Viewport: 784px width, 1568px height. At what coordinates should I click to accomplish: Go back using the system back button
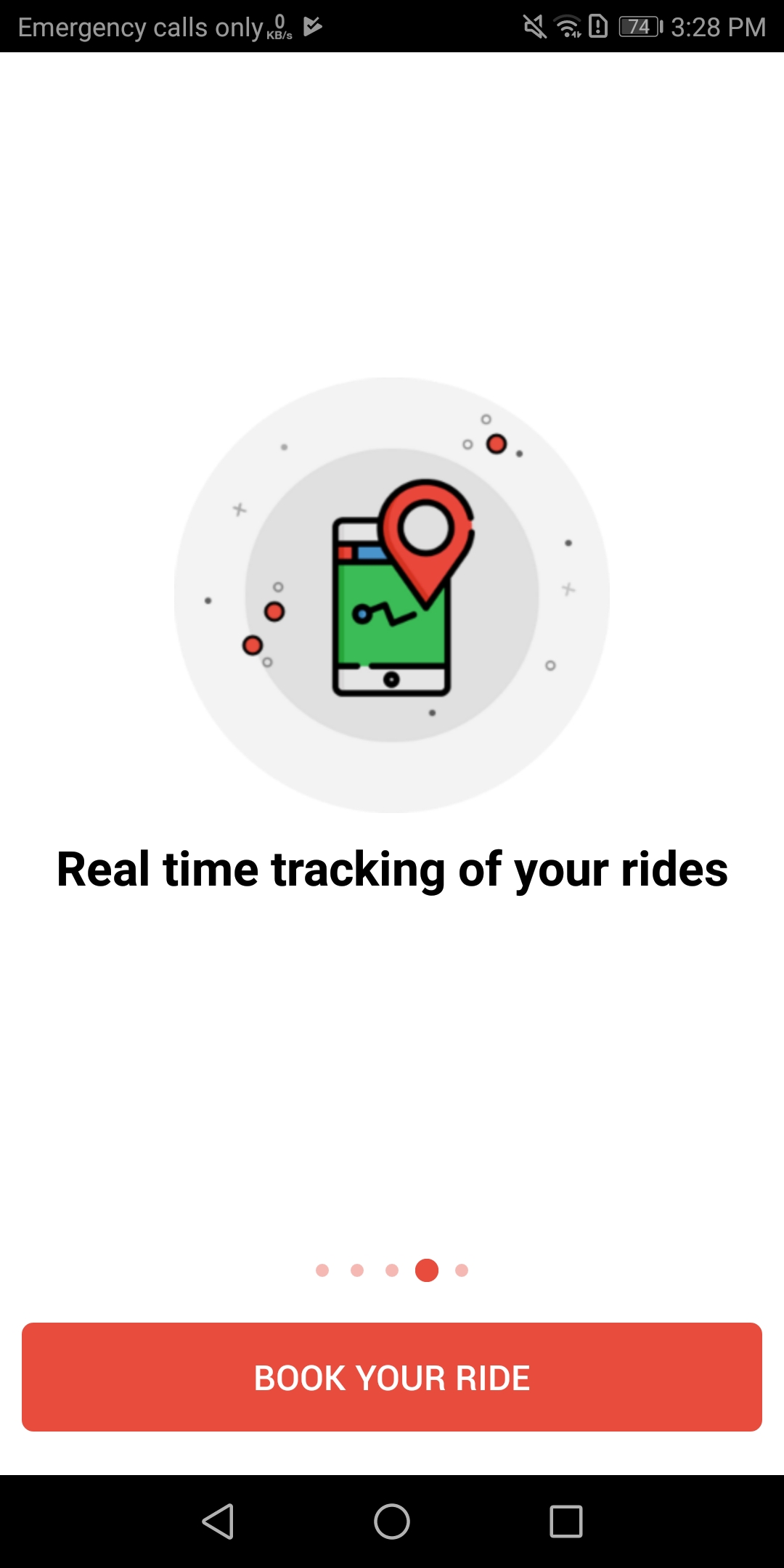click(x=218, y=1522)
